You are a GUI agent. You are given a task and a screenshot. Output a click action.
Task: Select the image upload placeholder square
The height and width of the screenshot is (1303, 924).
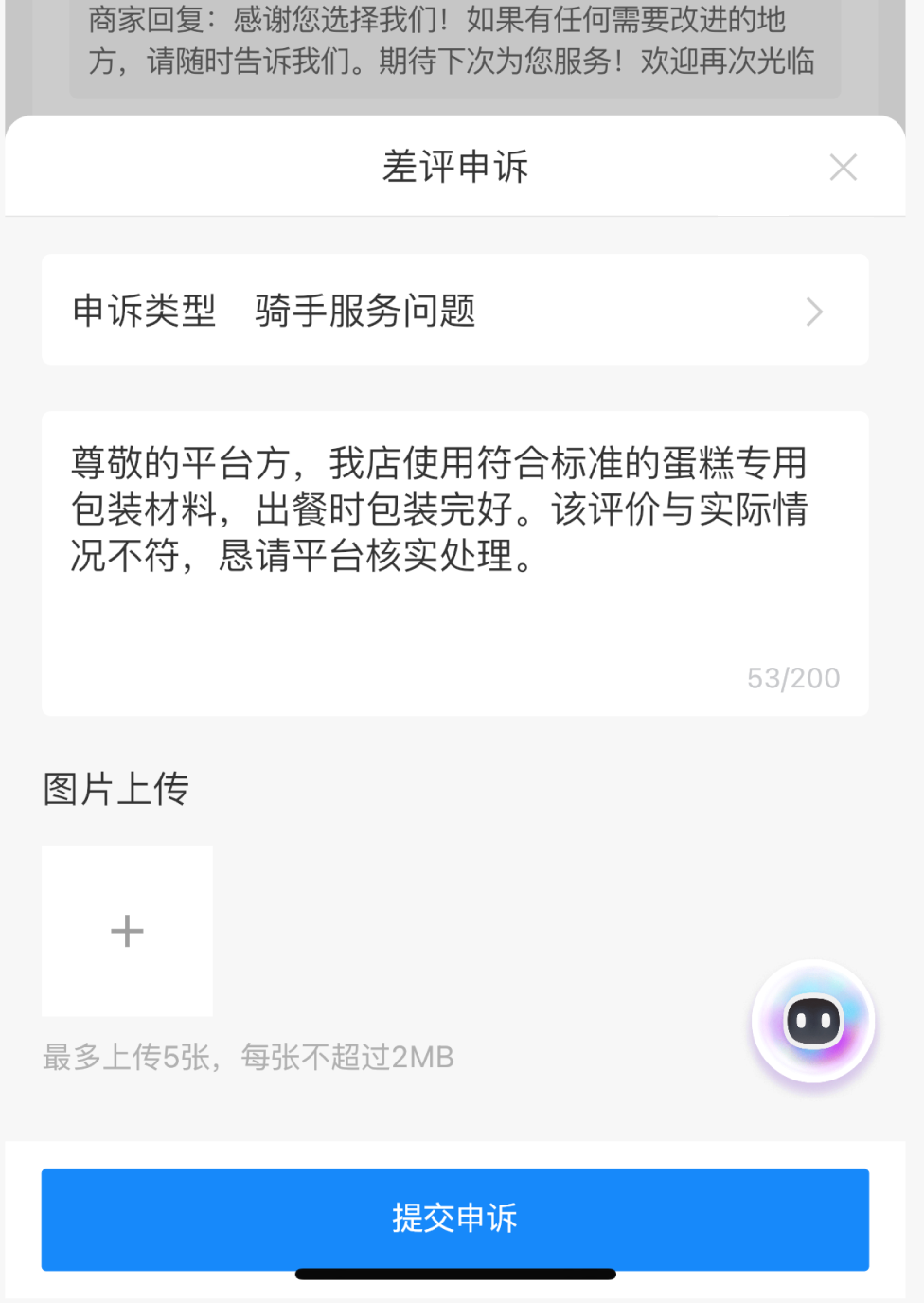(126, 930)
